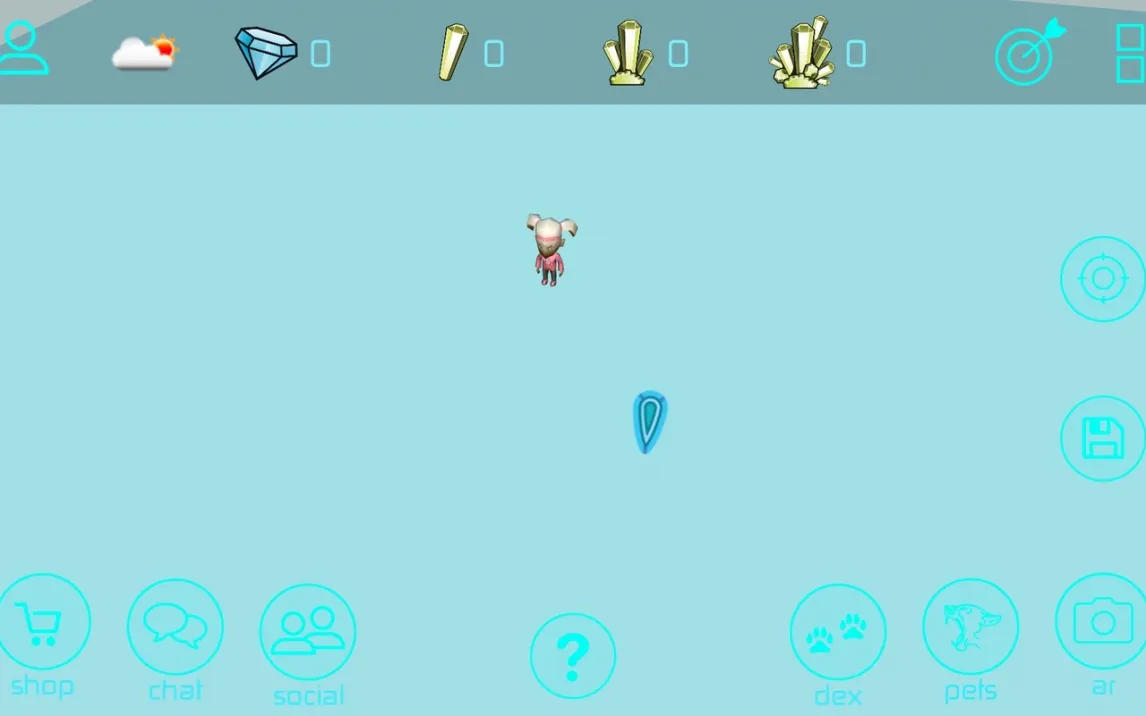Launch AR camera mode
The width and height of the screenshot is (1146, 716).
click(1102, 622)
